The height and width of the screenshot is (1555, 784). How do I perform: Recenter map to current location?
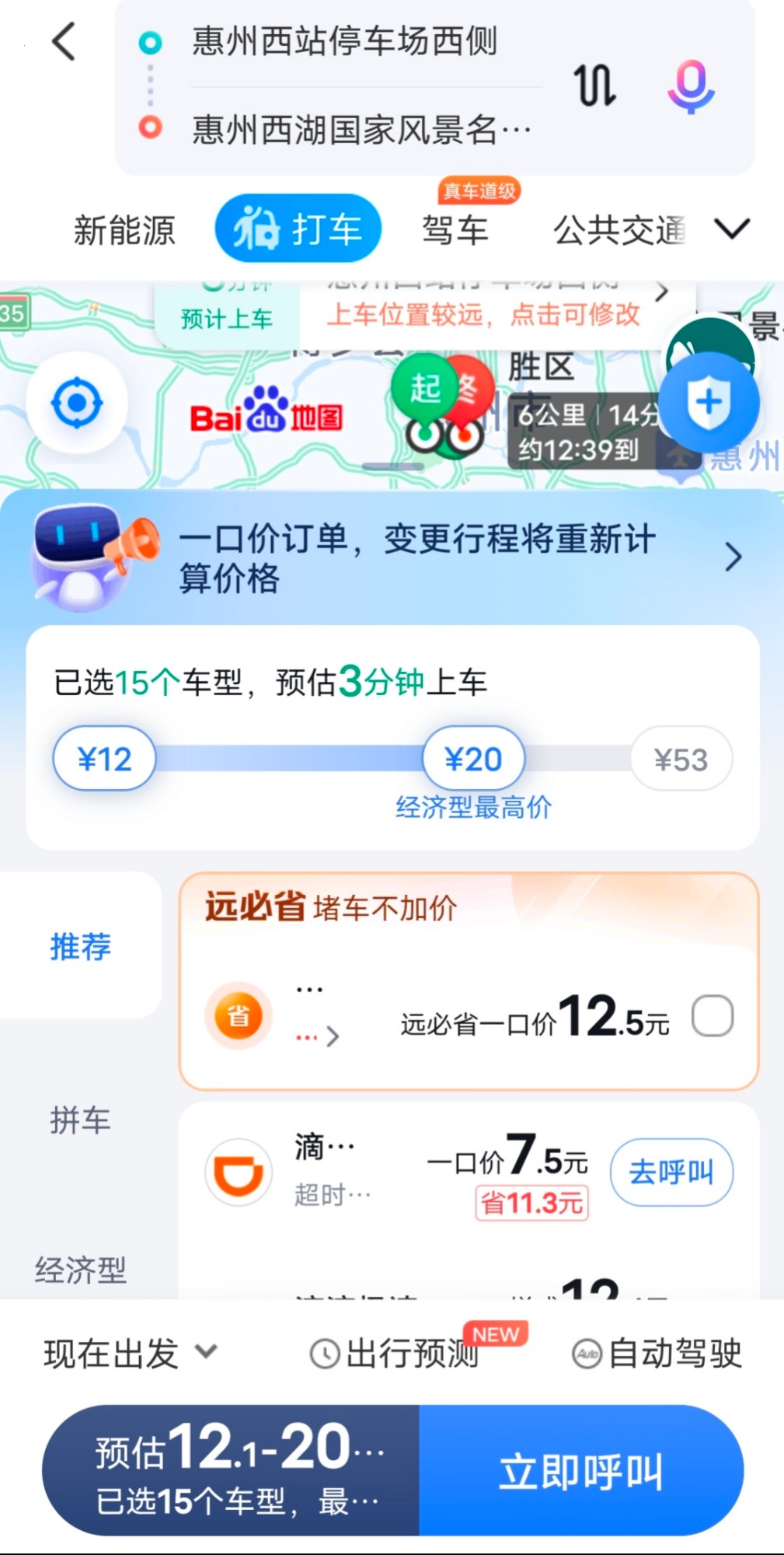click(x=76, y=403)
